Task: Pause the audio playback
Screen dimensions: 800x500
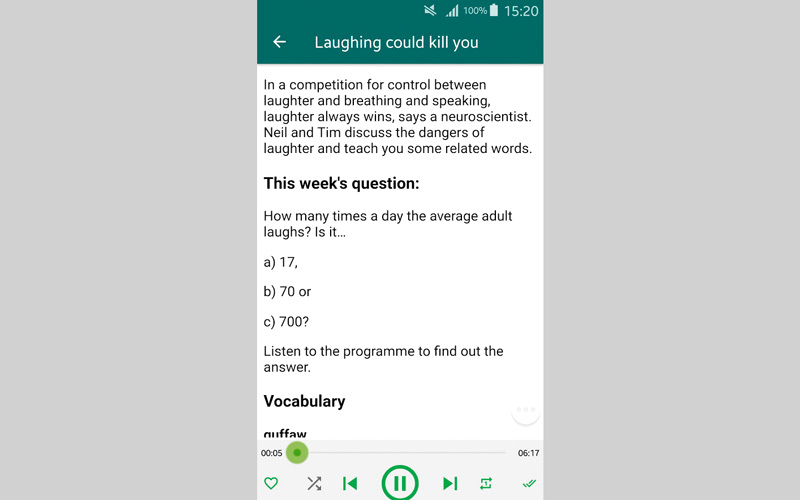Action: pos(399,484)
